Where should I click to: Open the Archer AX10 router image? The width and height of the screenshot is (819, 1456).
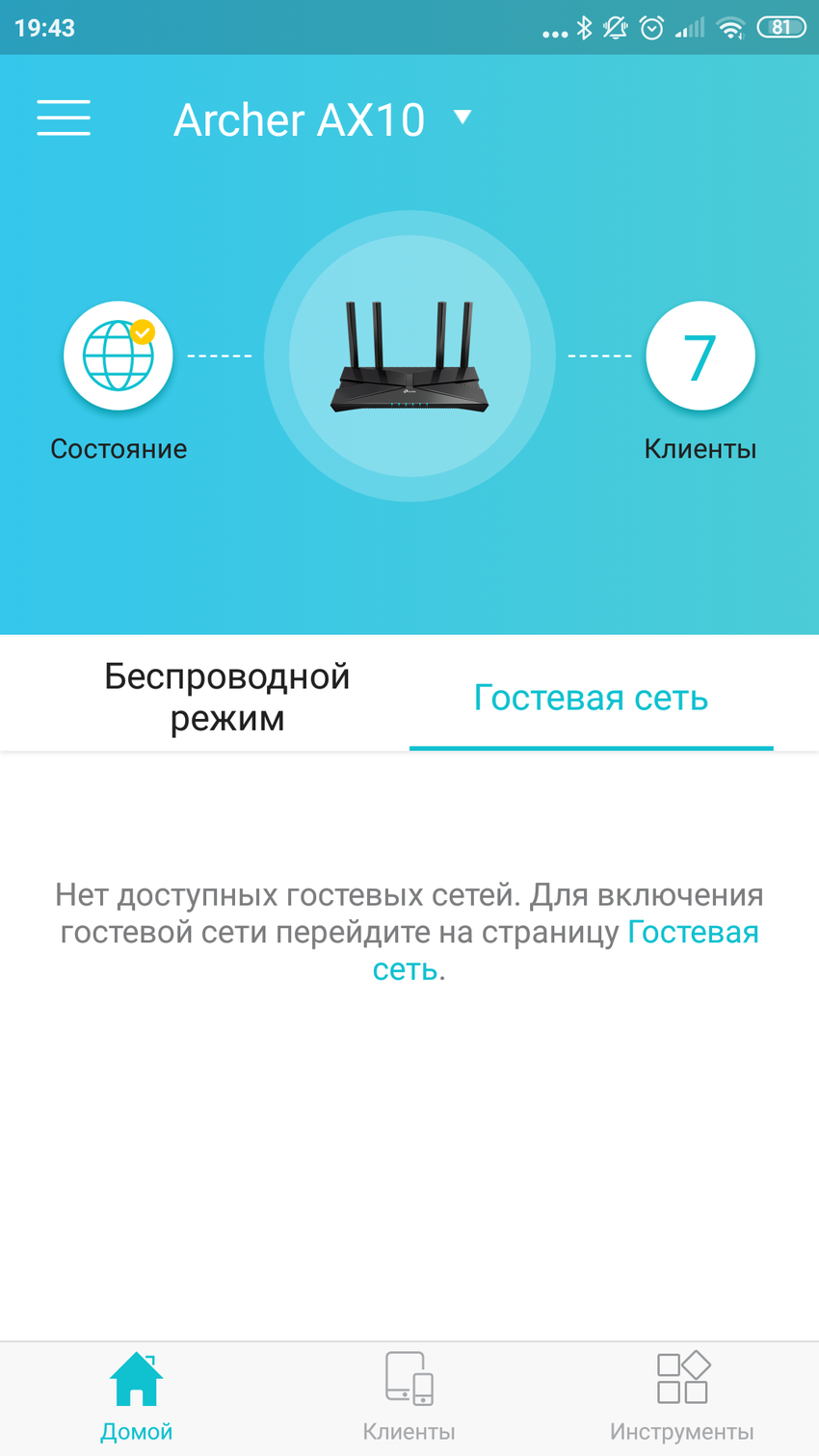pos(409,357)
